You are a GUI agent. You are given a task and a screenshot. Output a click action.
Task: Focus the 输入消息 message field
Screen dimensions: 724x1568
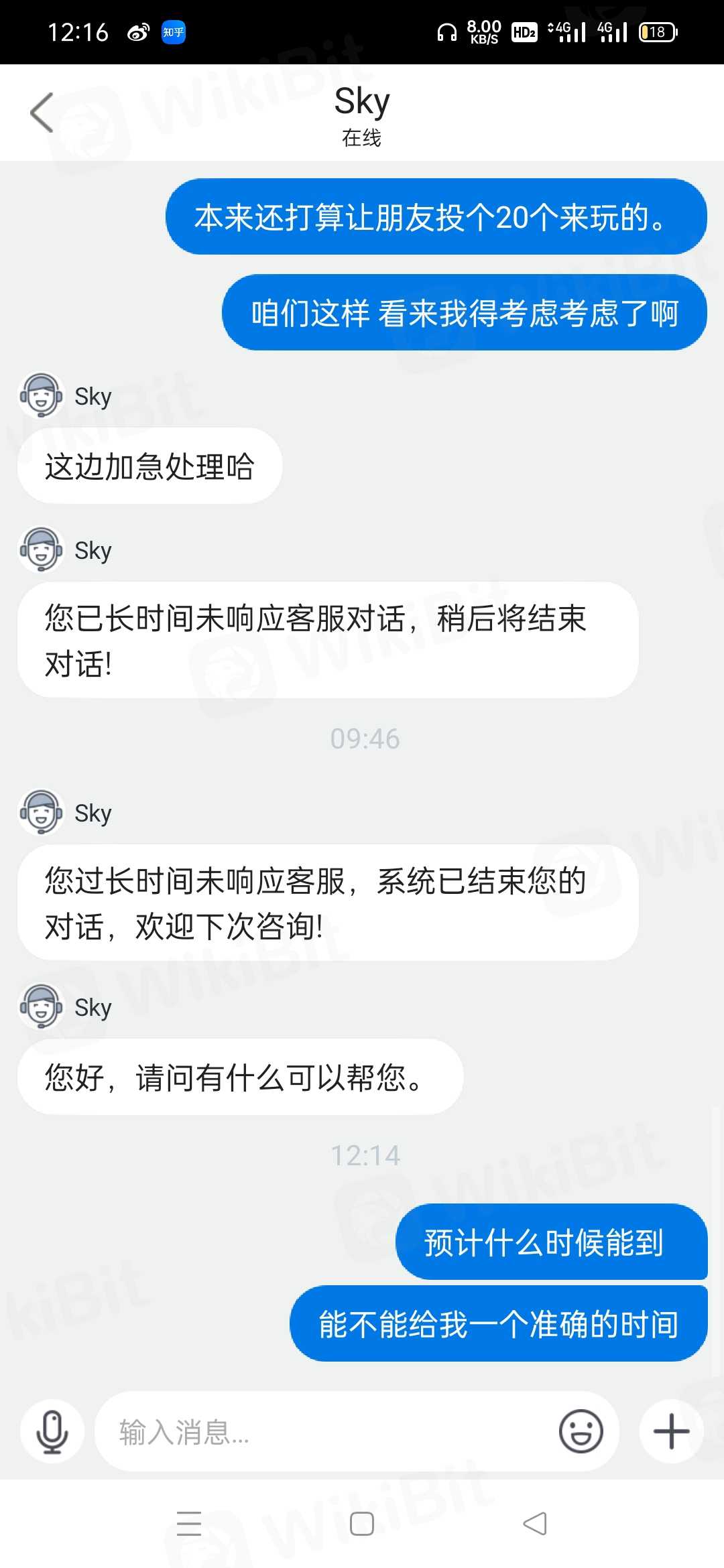(x=322, y=1432)
